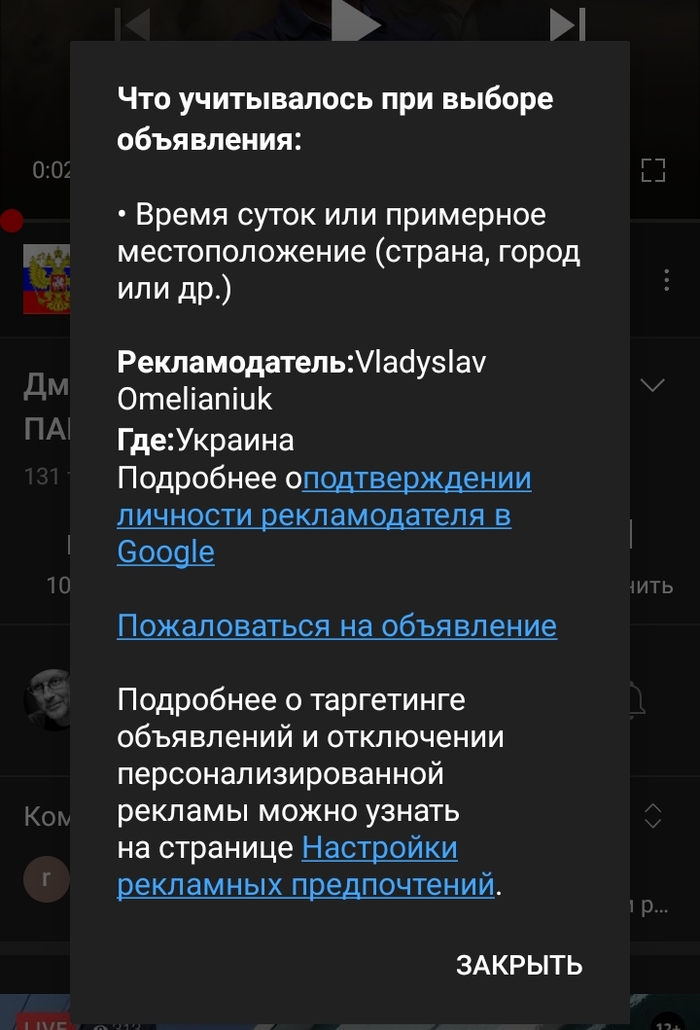Open the link about advertiser identity verification in Google
Viewport: 700px width, 1030px height.
[314, 516]
